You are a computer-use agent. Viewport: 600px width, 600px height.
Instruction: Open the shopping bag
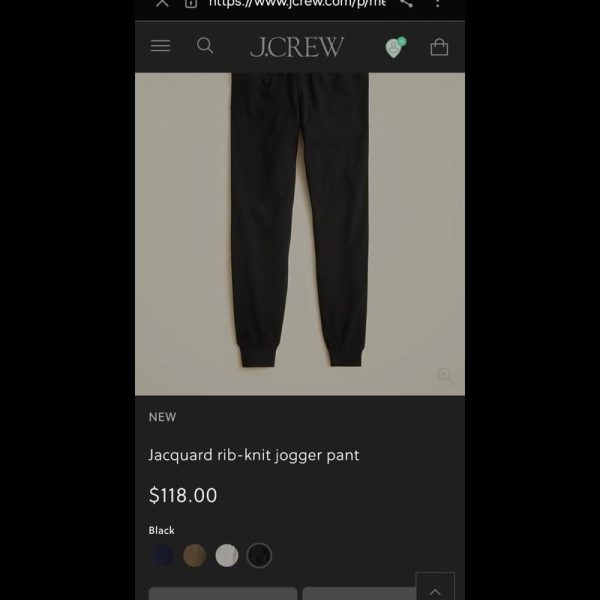pyautogui.click(x=439, y=47)
